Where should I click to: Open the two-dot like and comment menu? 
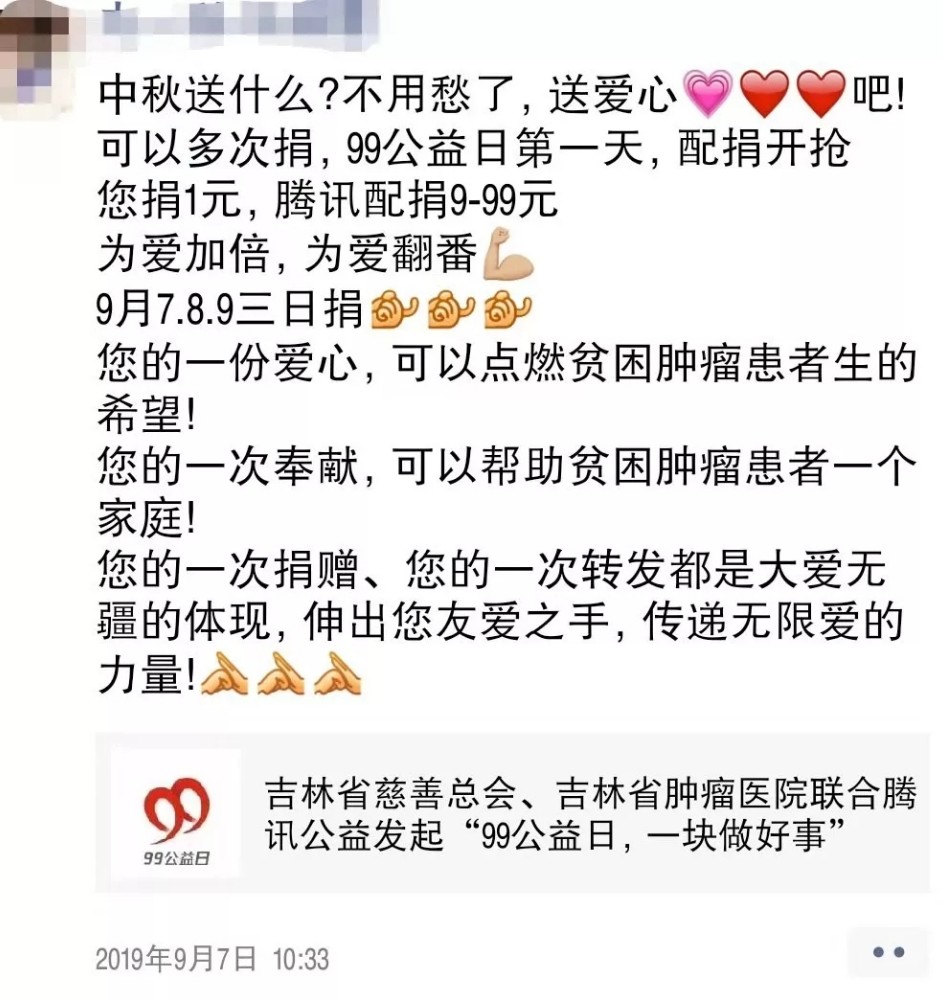(x=887, y=953)
